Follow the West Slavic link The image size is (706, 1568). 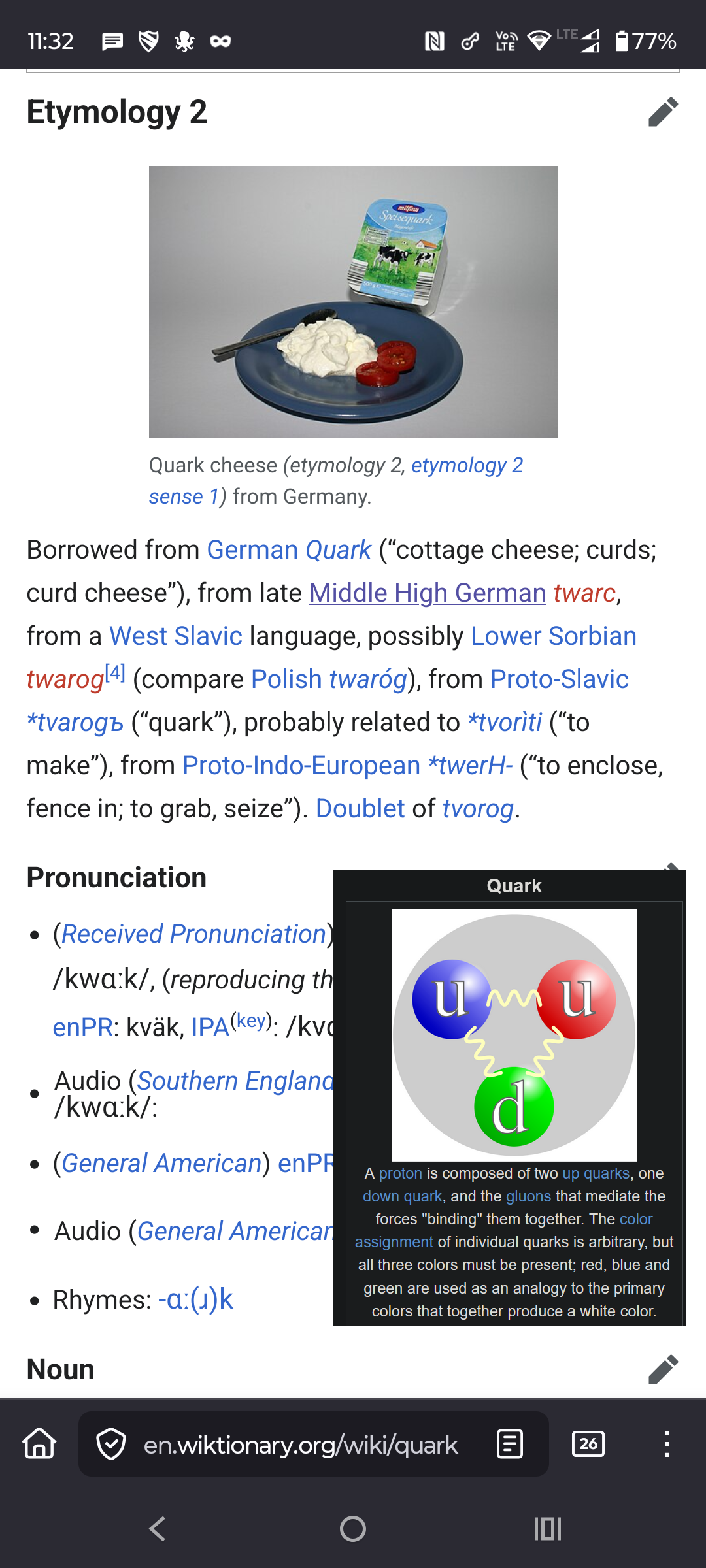[175, 636]
